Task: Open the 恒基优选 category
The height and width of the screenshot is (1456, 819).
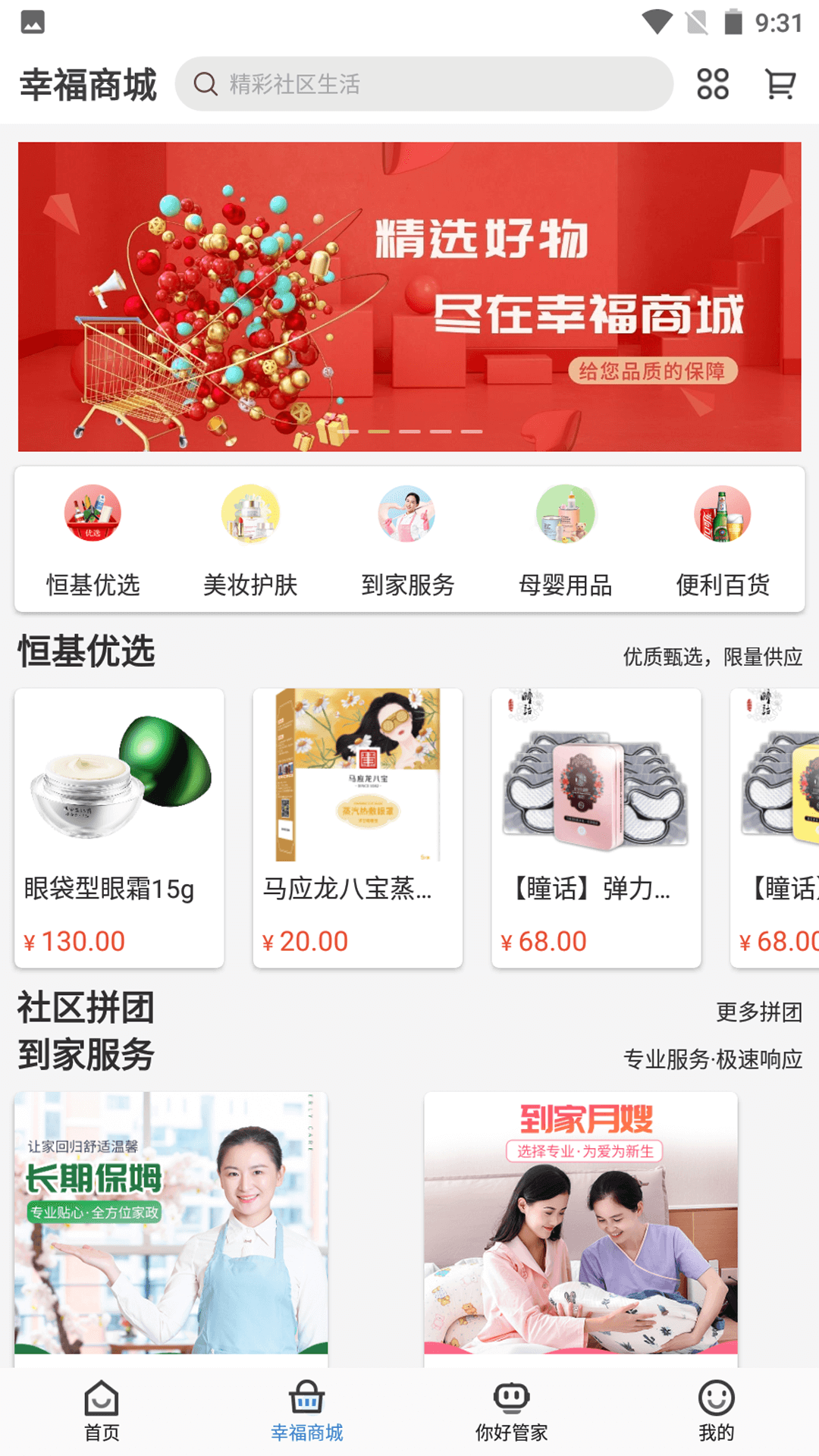Action: pyautogui.click(x=93, y=540)
